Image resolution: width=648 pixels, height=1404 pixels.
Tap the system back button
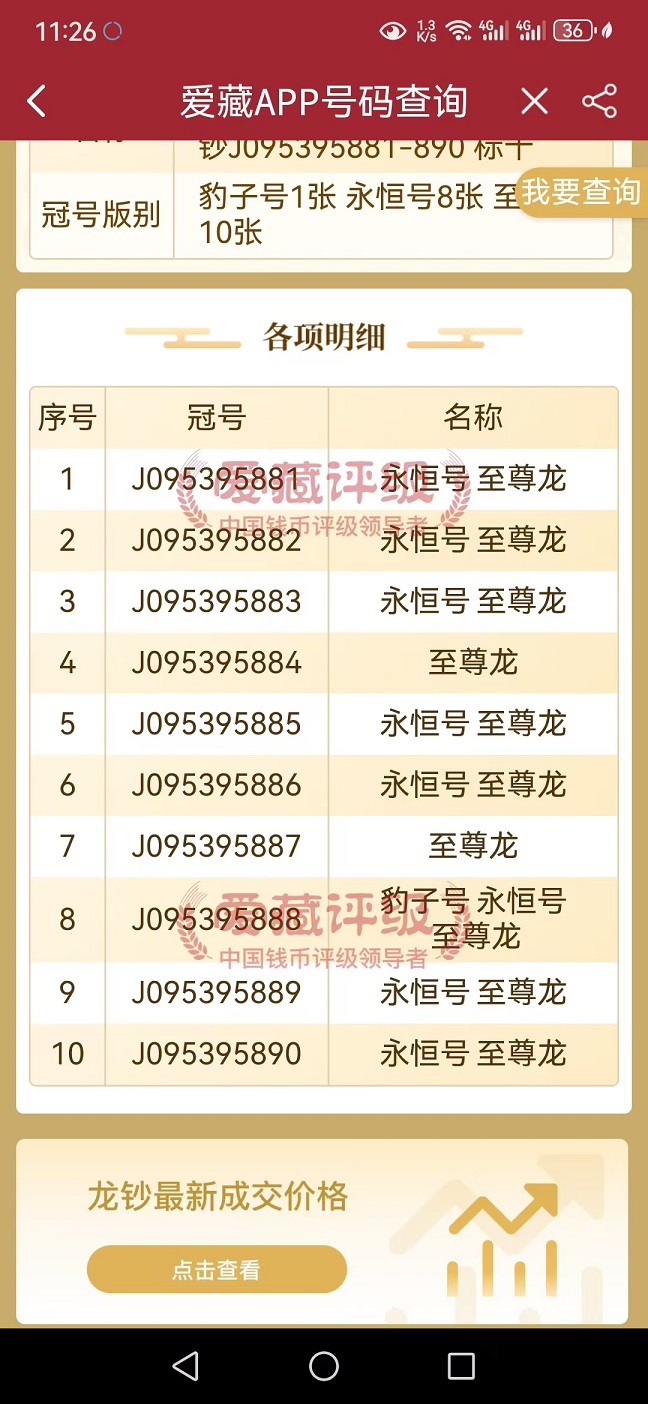pos(186,1366)
